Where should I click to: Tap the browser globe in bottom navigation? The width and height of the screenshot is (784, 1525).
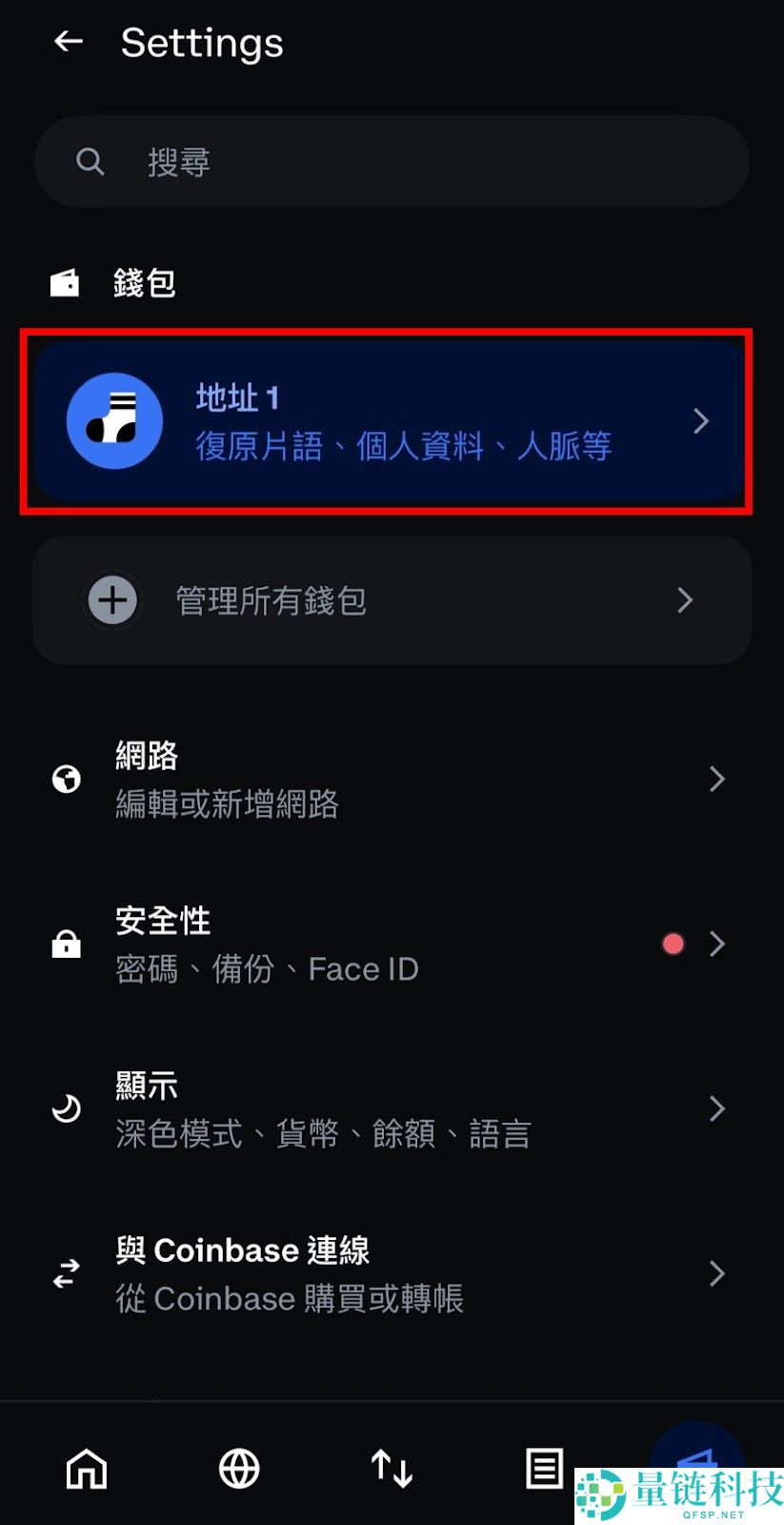[x=238, y=1469]
